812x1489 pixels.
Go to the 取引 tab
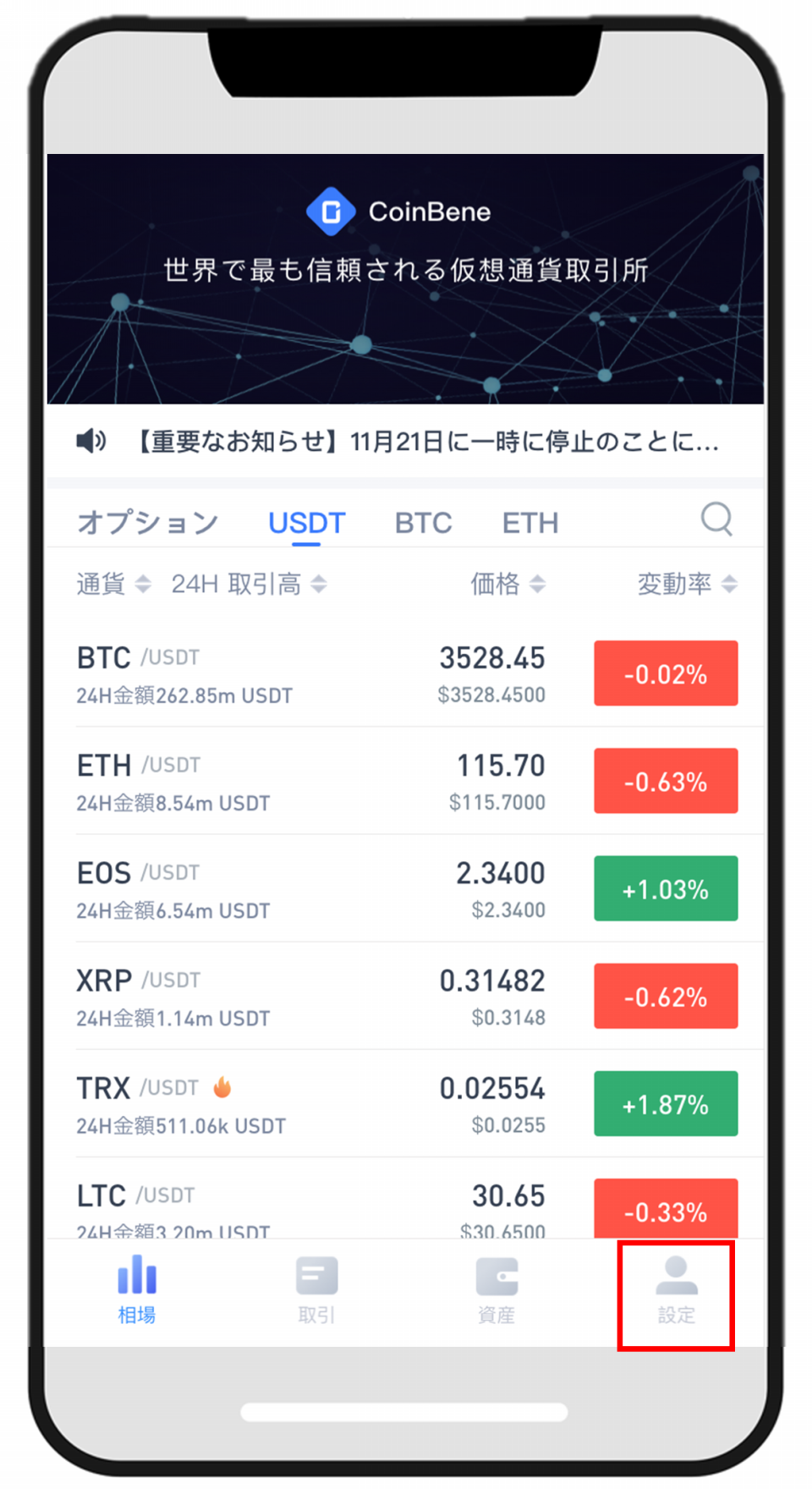316,1290
